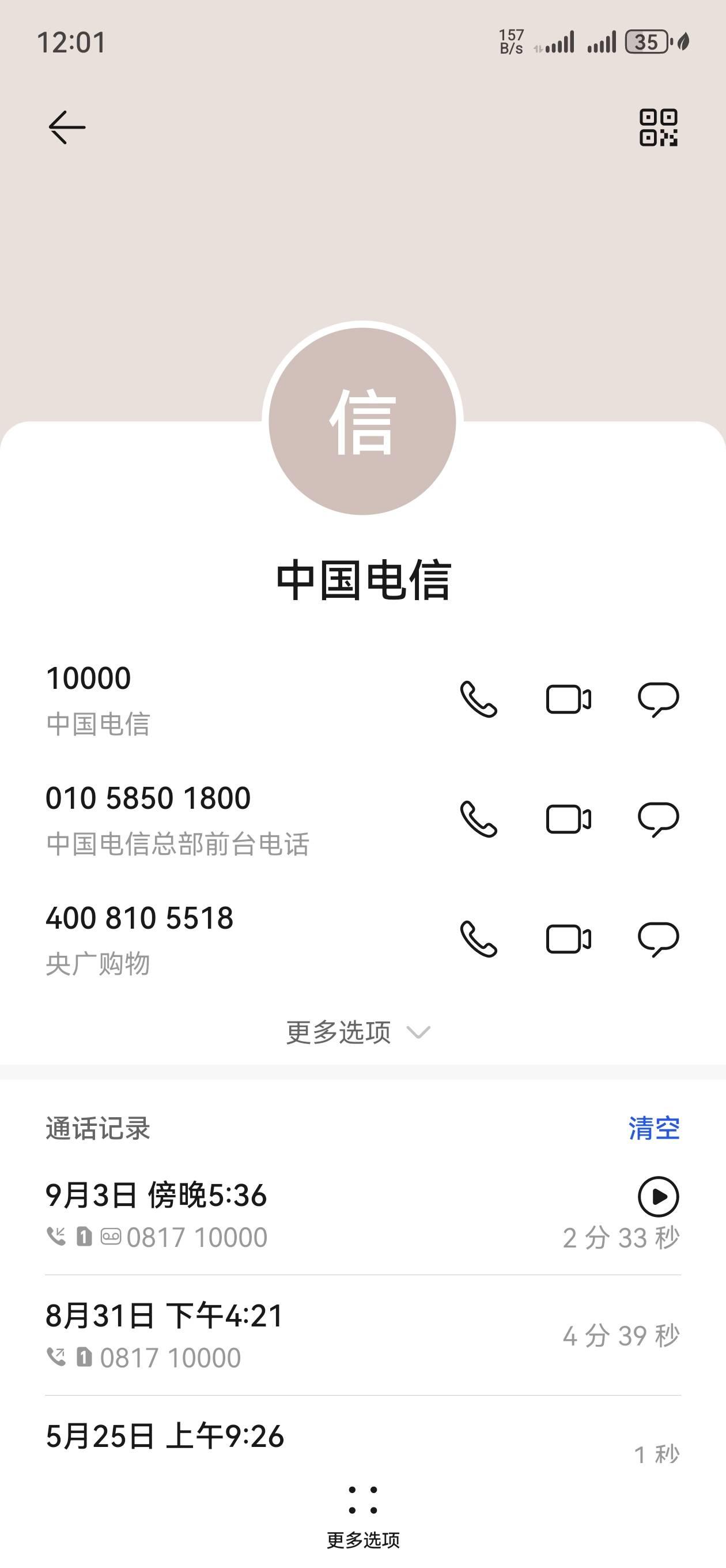Expand 更多选项 under the phone numbers
Screen dimensions: 726x1568
359,1032
